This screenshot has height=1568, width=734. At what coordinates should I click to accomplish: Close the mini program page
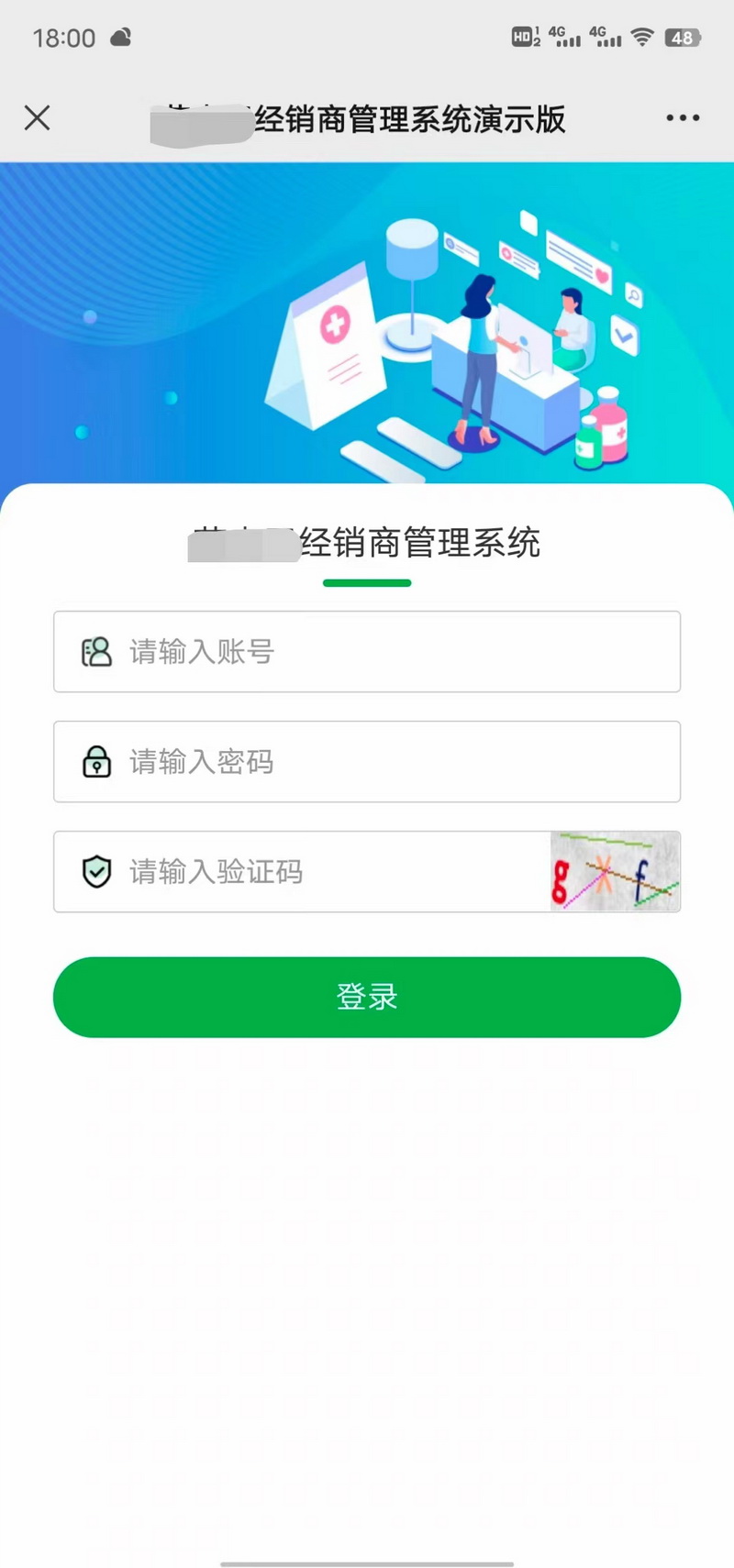pyautogui.click(x=37, y=117)
